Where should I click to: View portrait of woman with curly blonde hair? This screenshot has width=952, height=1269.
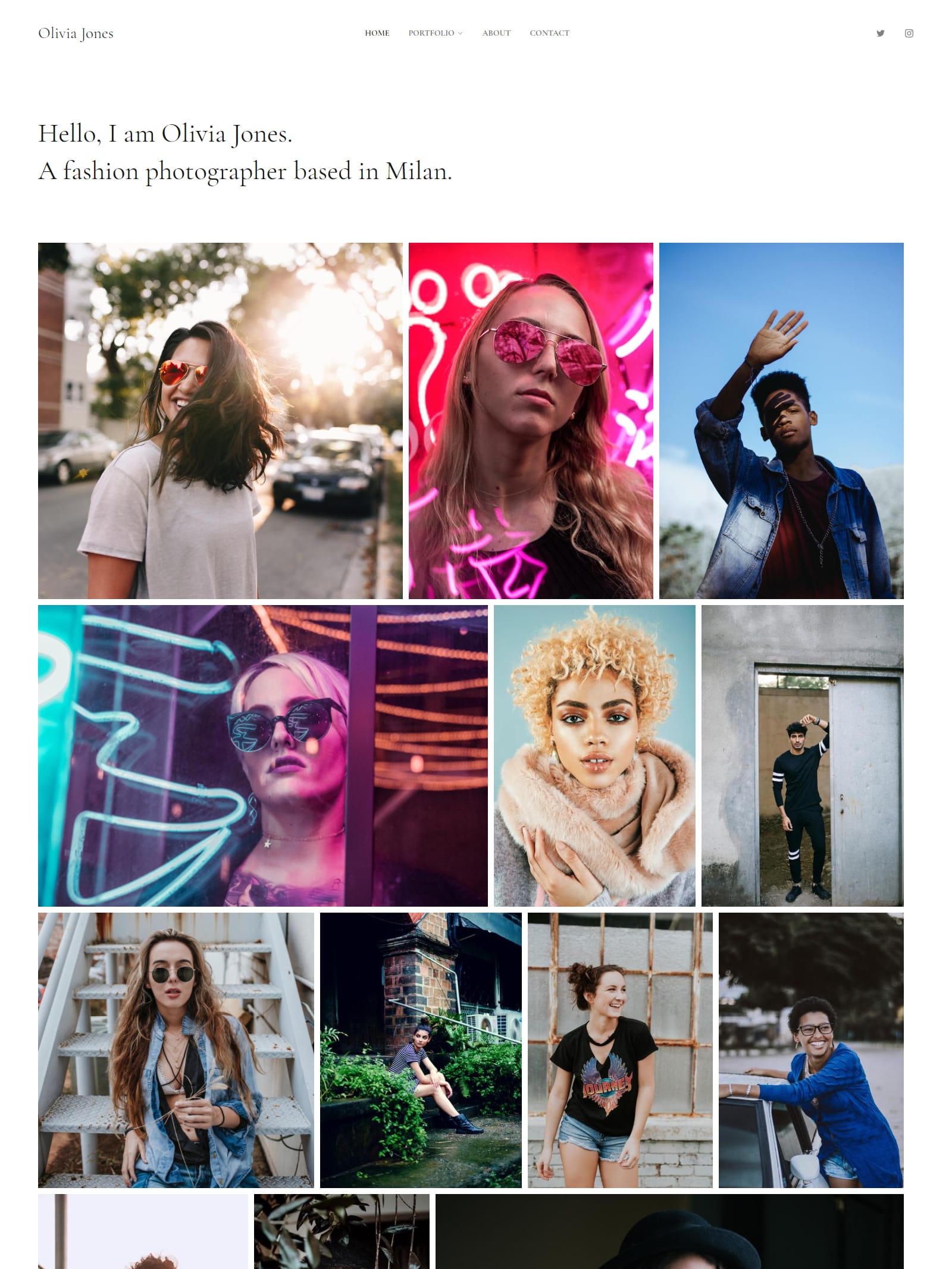click(594, 756)
